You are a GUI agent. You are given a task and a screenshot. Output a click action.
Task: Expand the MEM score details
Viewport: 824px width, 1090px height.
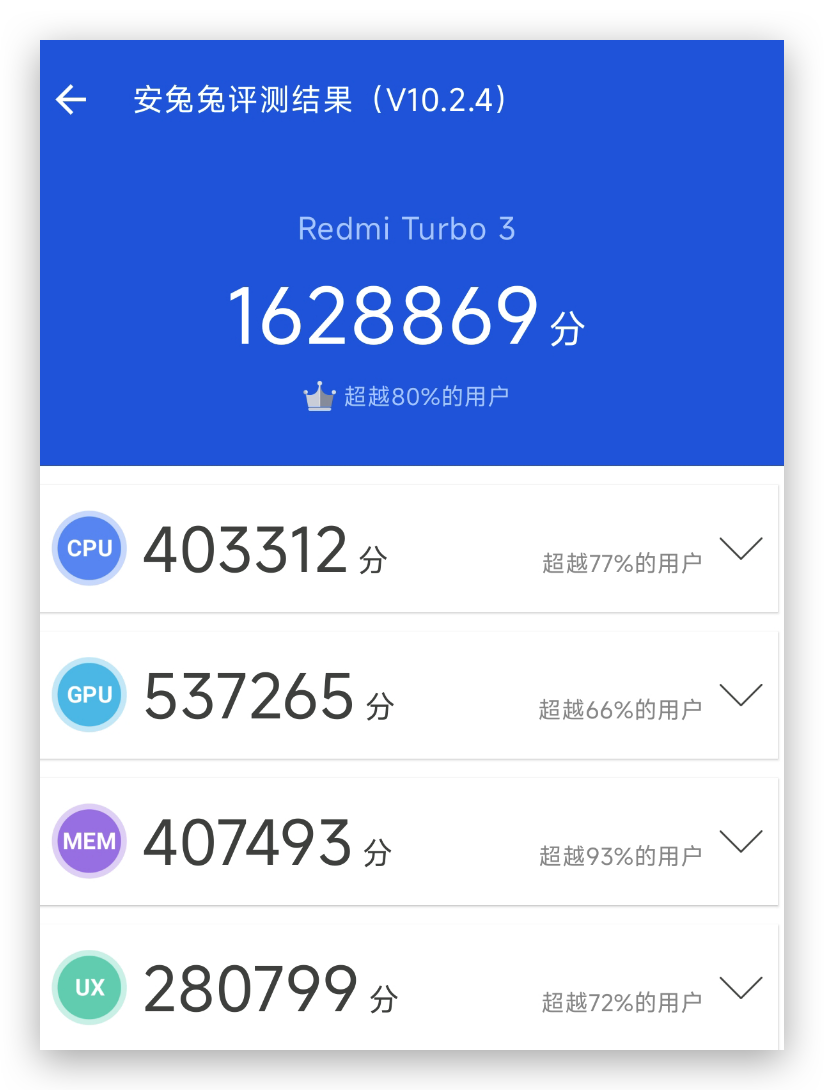point(741,842)
